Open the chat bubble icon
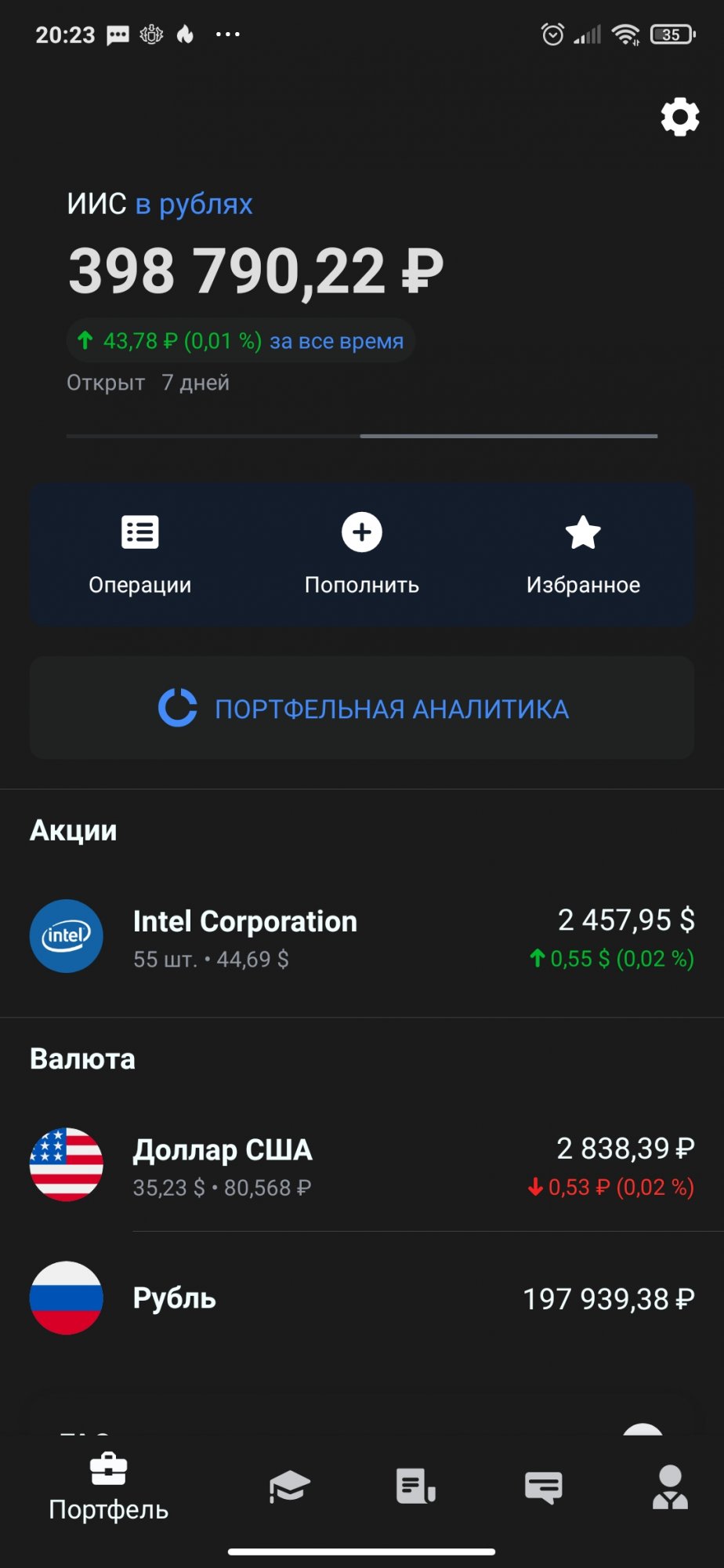Screen dimensions: 724x1568 542,1484
